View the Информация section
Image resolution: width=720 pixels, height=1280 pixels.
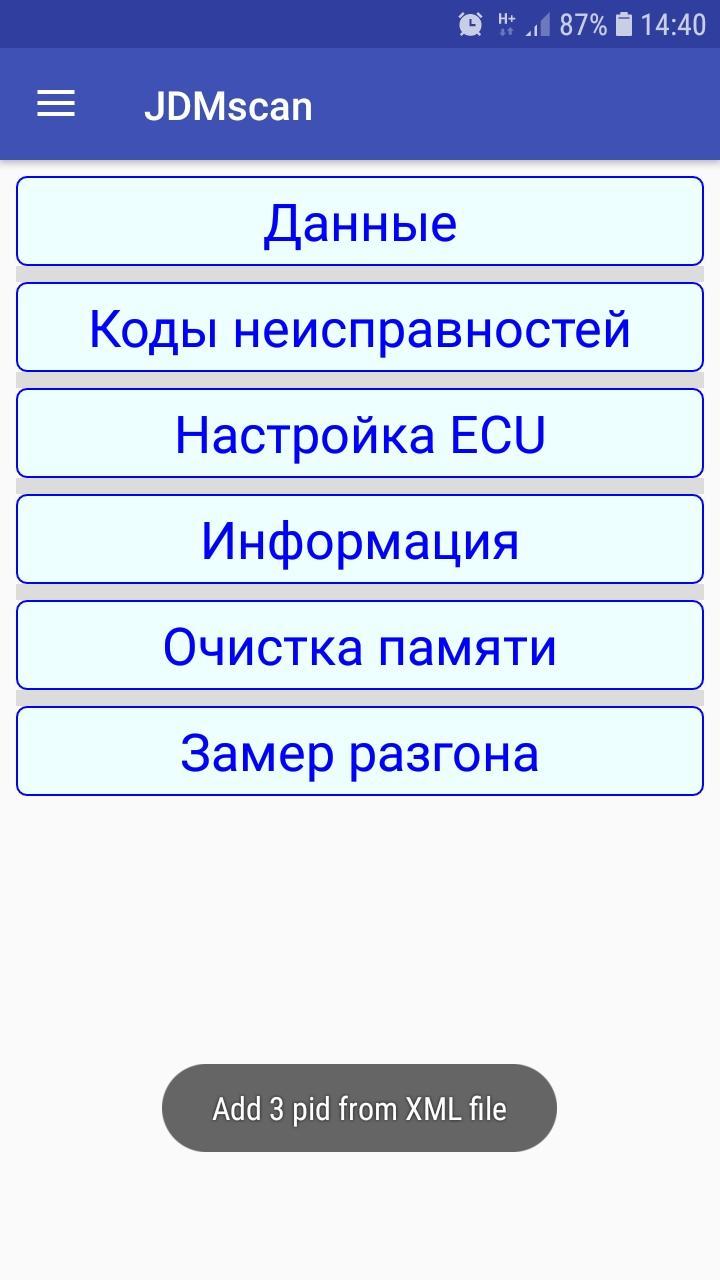click(x=359, y=539)
